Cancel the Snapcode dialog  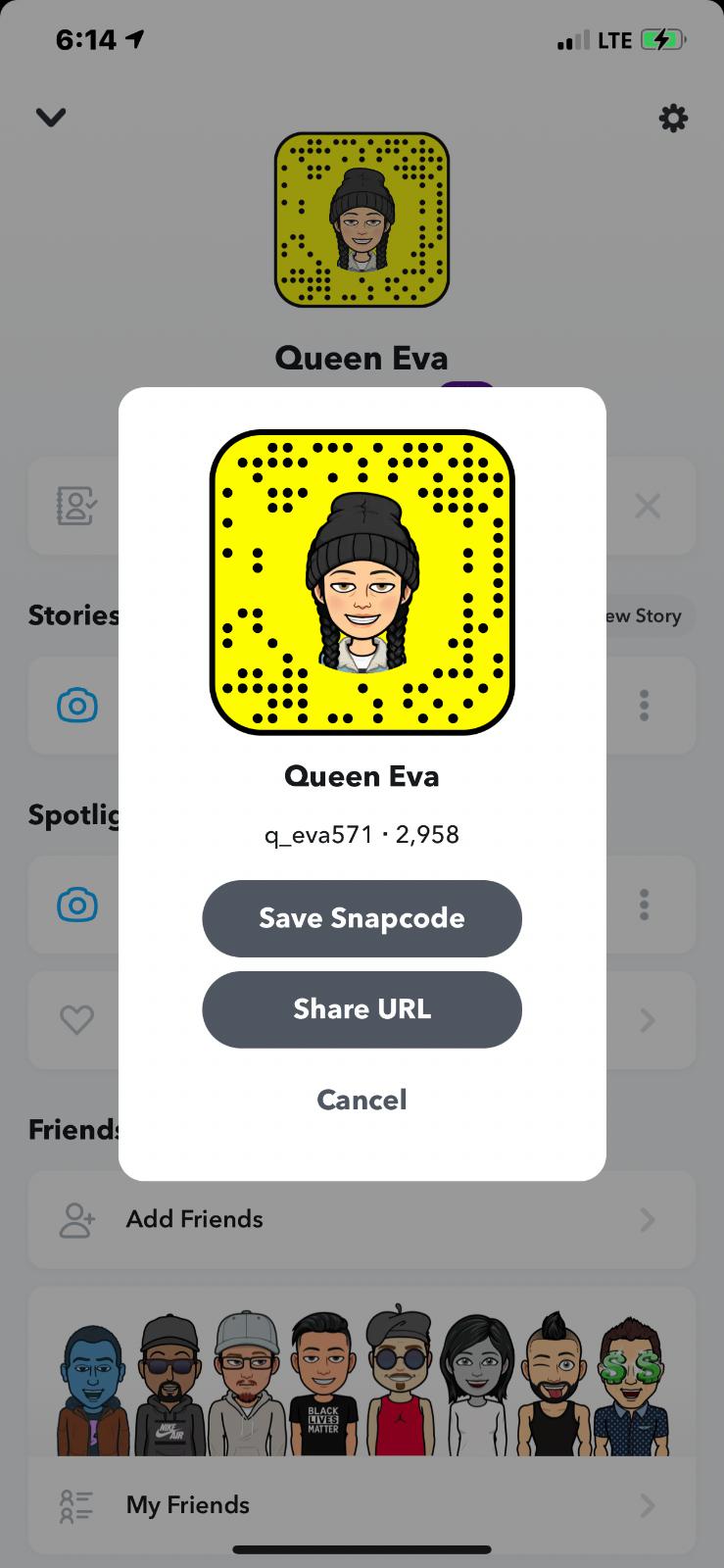pyautogui.click(x=362, y=1100)
